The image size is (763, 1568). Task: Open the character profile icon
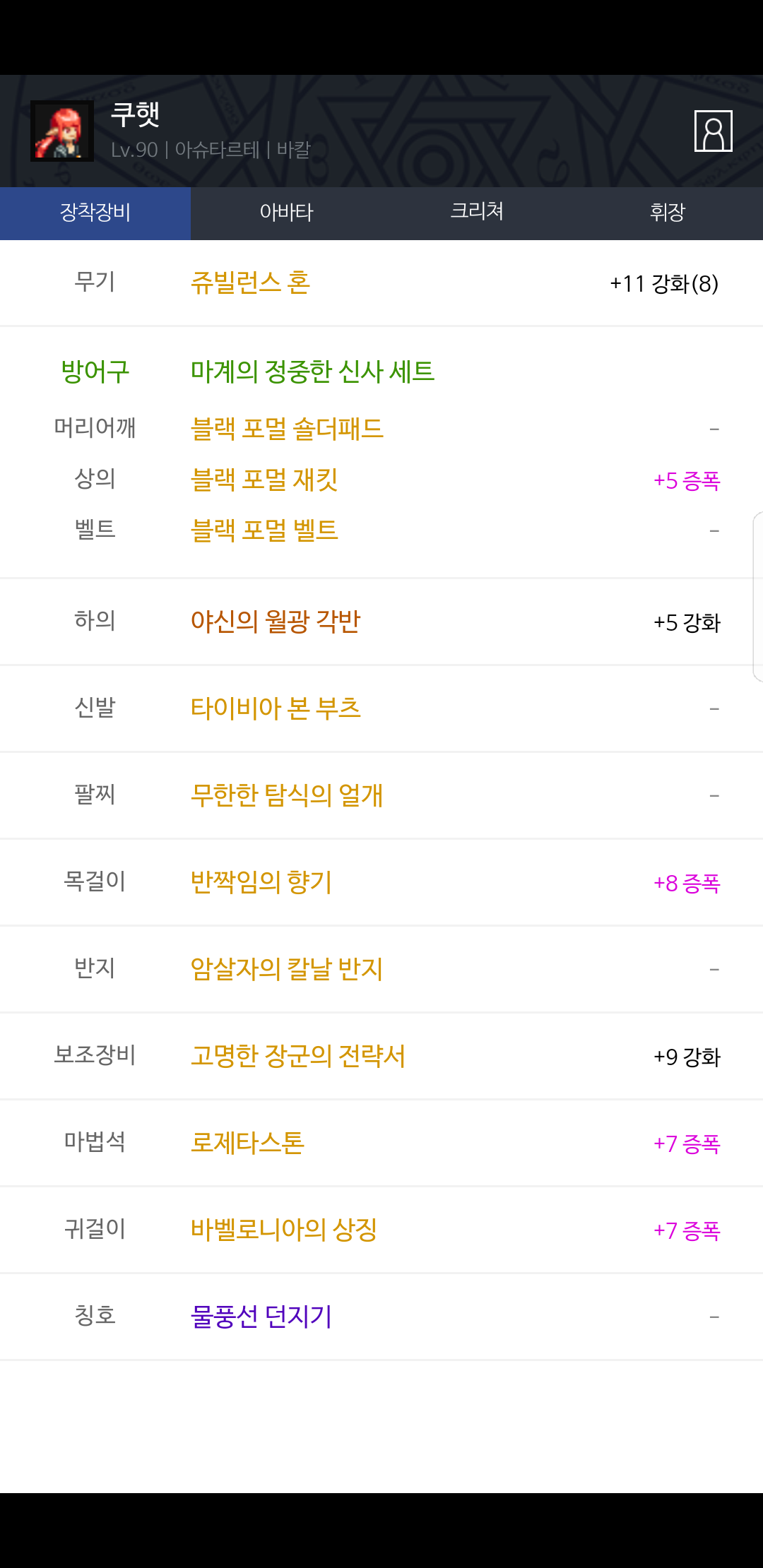(713, 131)
